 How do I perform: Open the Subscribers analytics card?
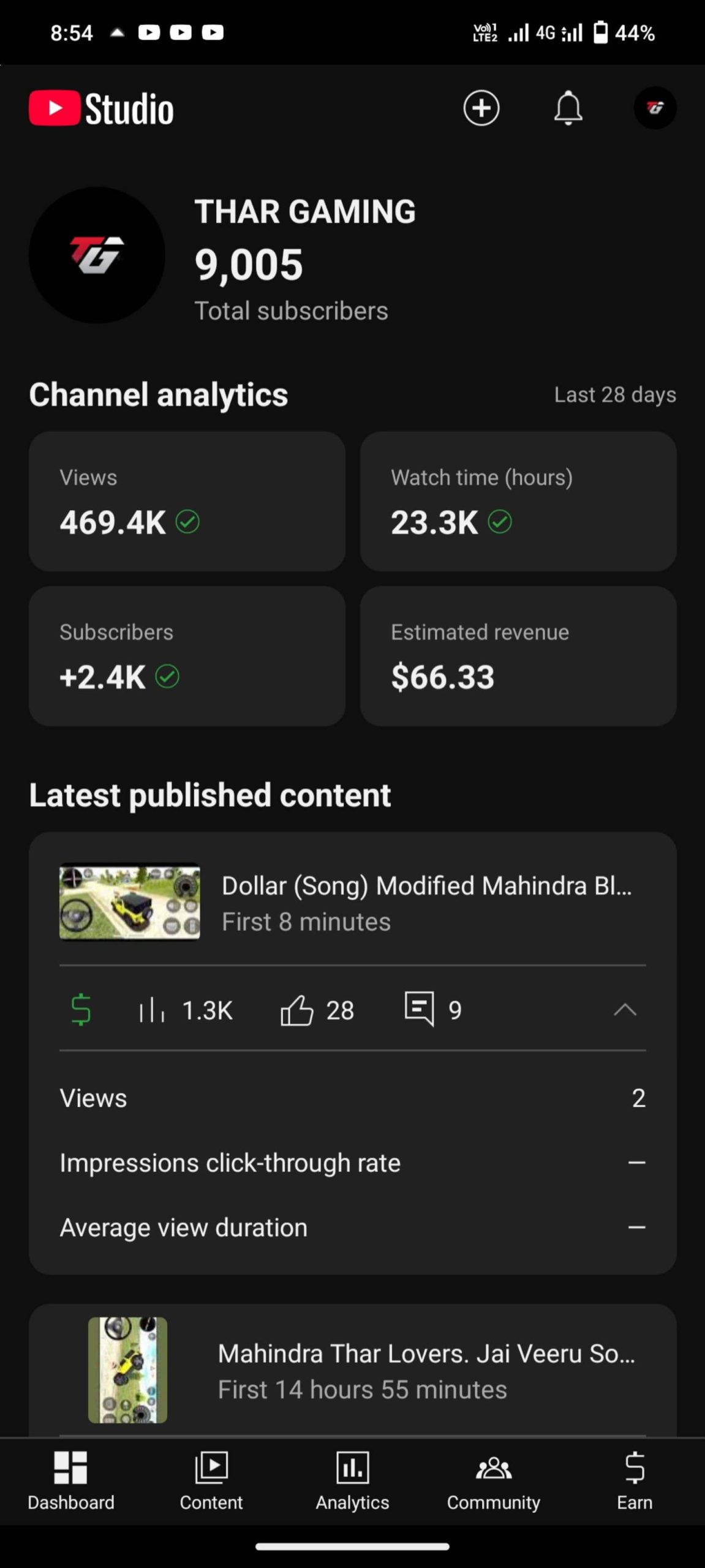point(187,656)
